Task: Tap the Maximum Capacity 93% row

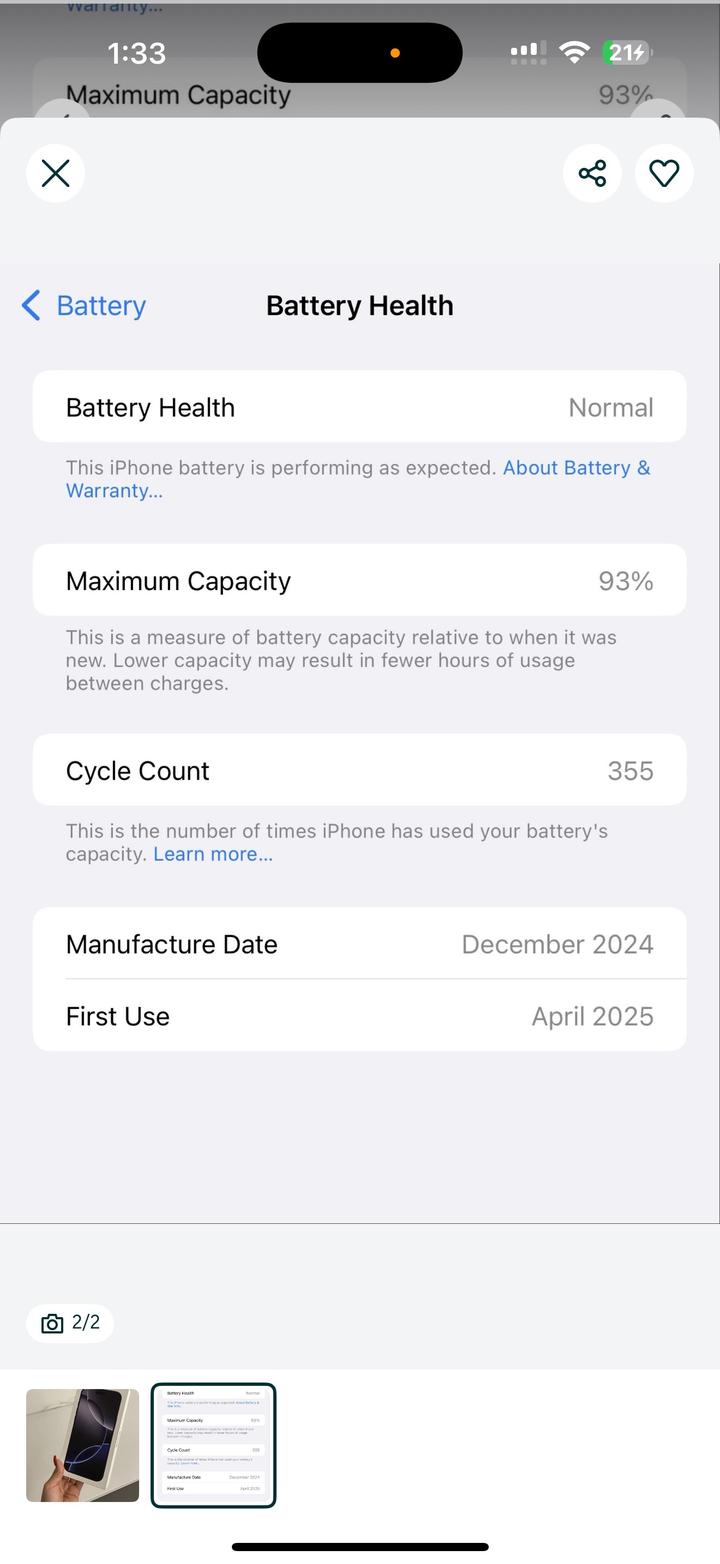Action: pyautogui.click(x=360, y=580)
